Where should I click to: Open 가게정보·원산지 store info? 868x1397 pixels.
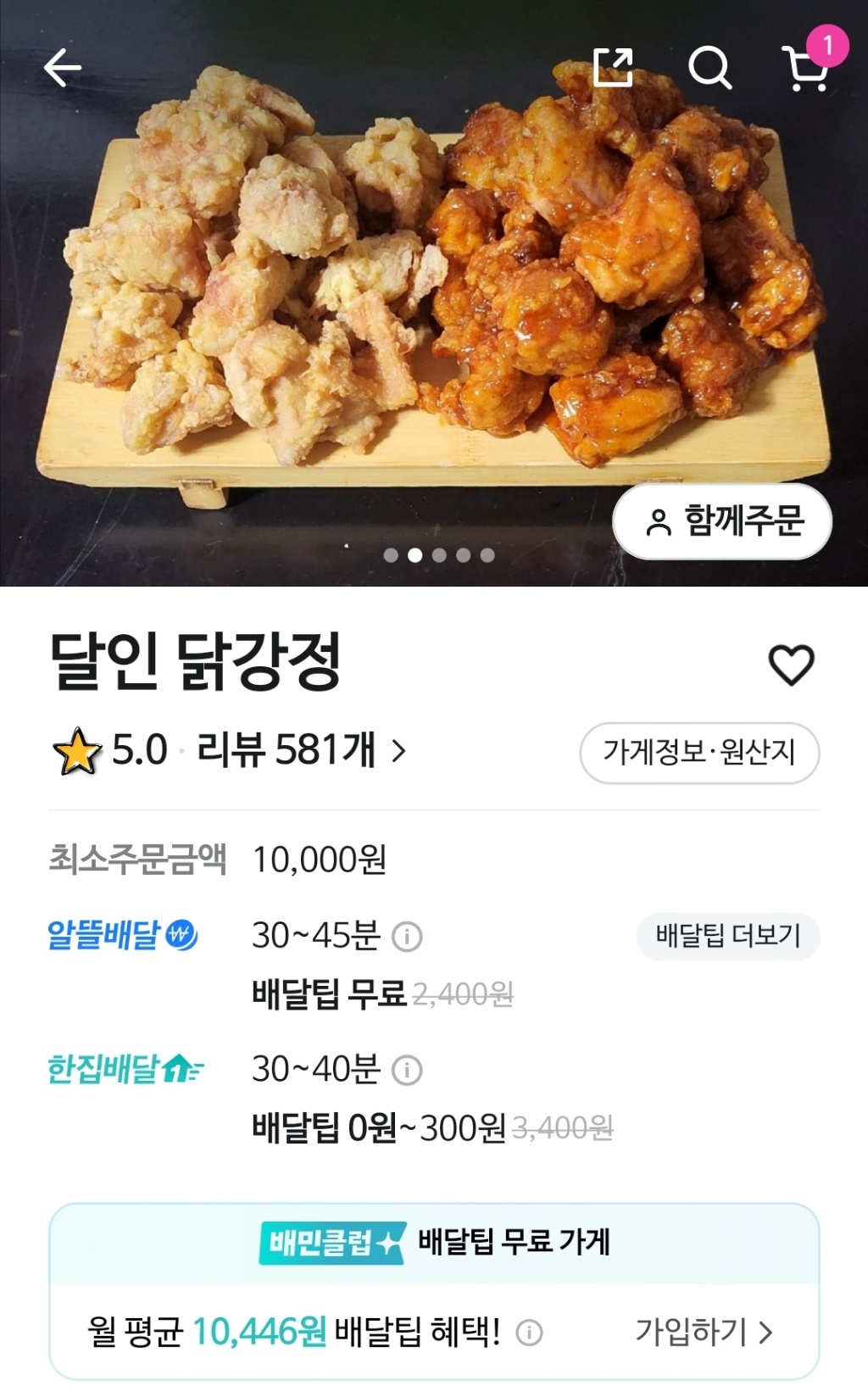[699, 753]
